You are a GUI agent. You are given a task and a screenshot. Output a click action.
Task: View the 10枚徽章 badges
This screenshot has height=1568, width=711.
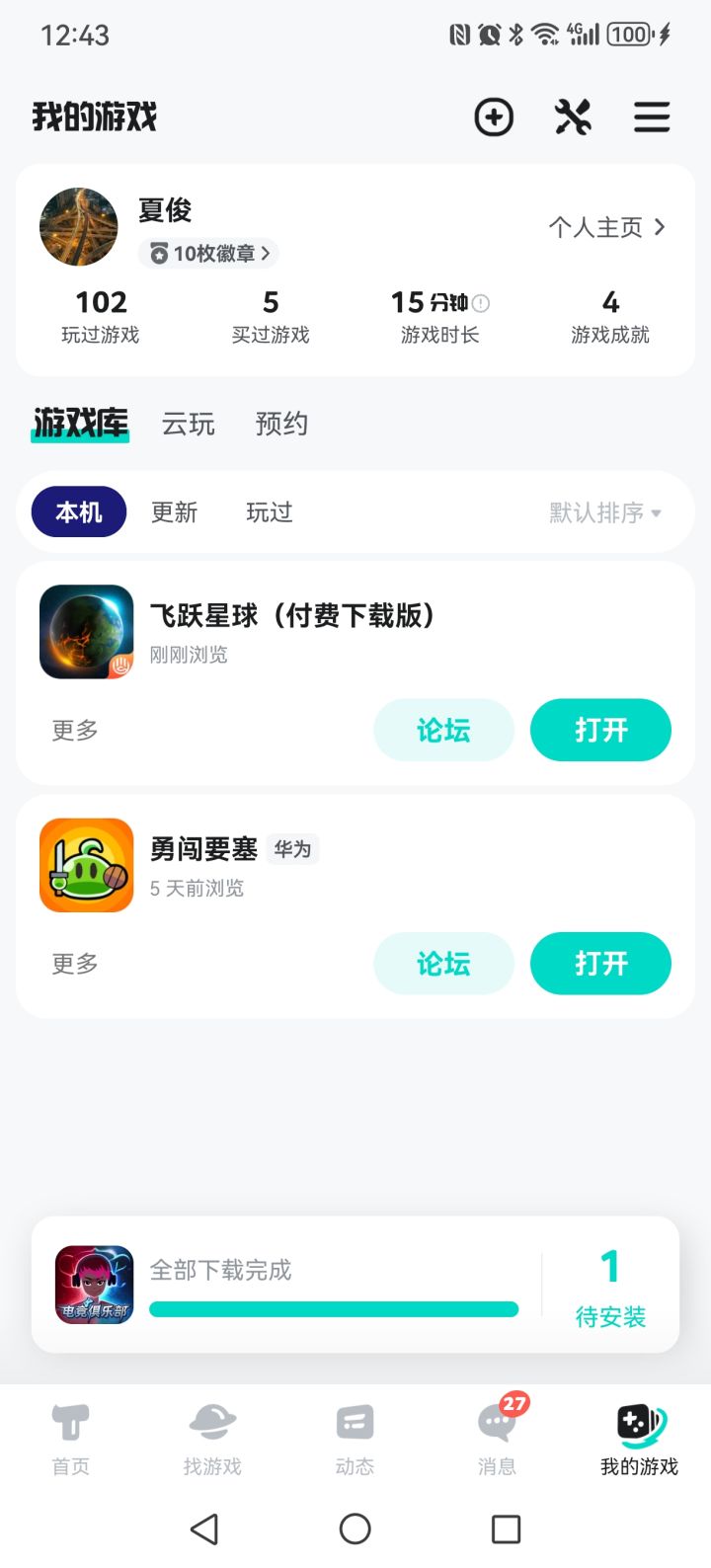(209, 254)
